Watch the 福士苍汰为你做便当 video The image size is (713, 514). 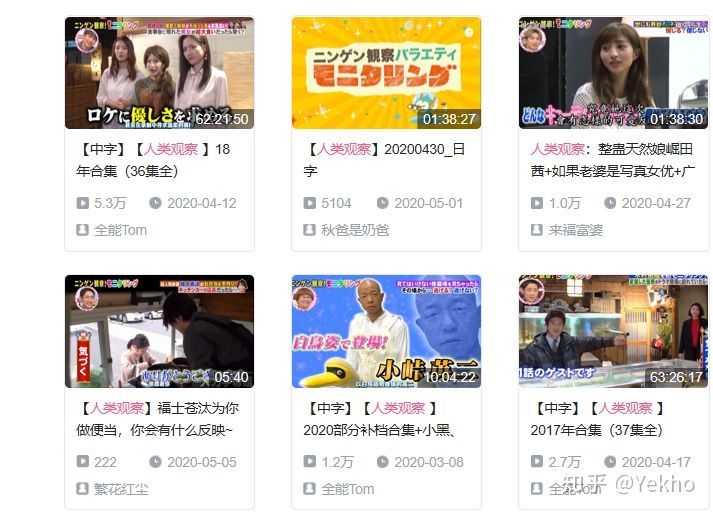pos(159,331)
